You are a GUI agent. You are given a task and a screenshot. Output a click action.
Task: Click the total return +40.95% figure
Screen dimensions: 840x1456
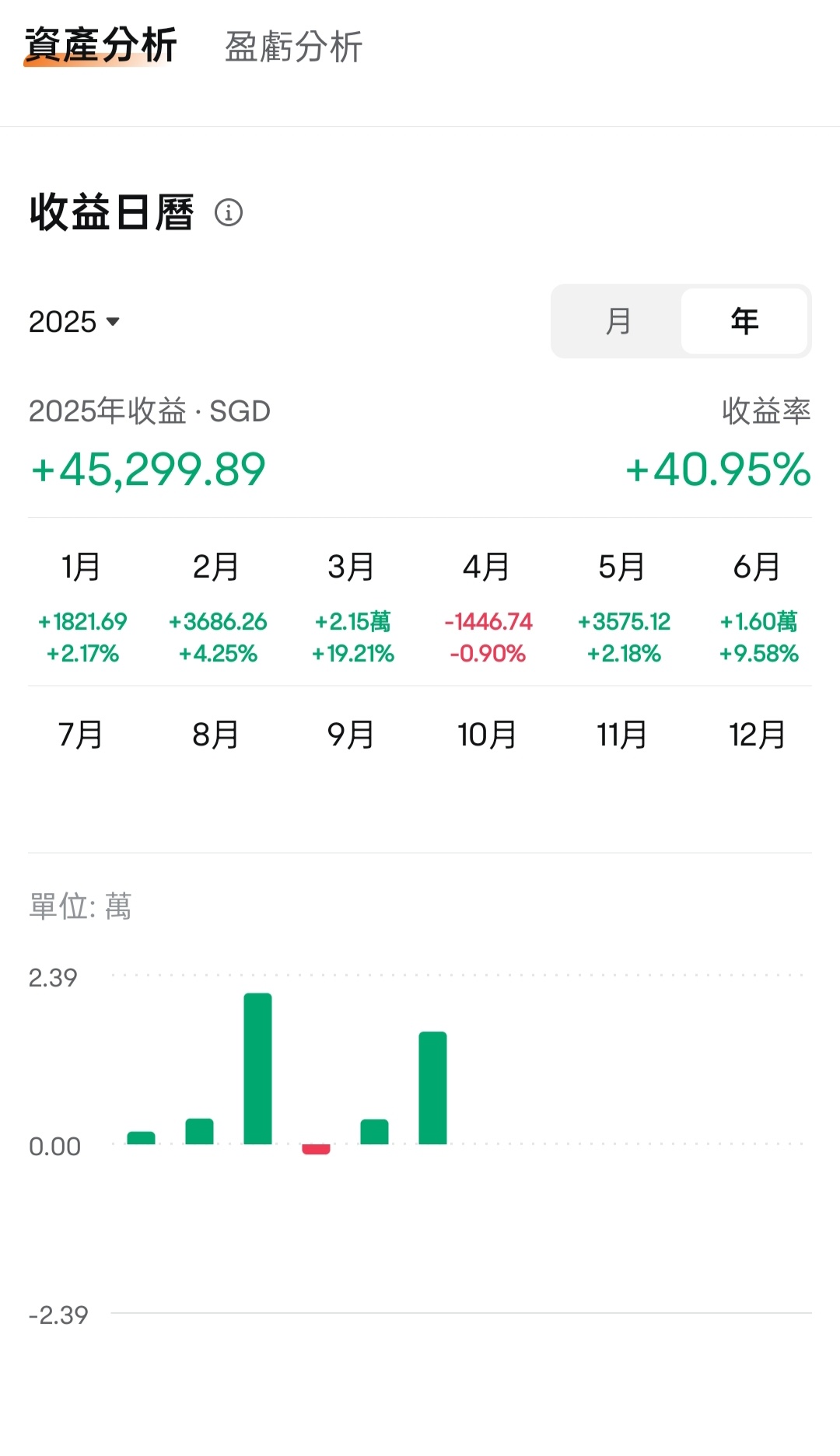(716, 470)
